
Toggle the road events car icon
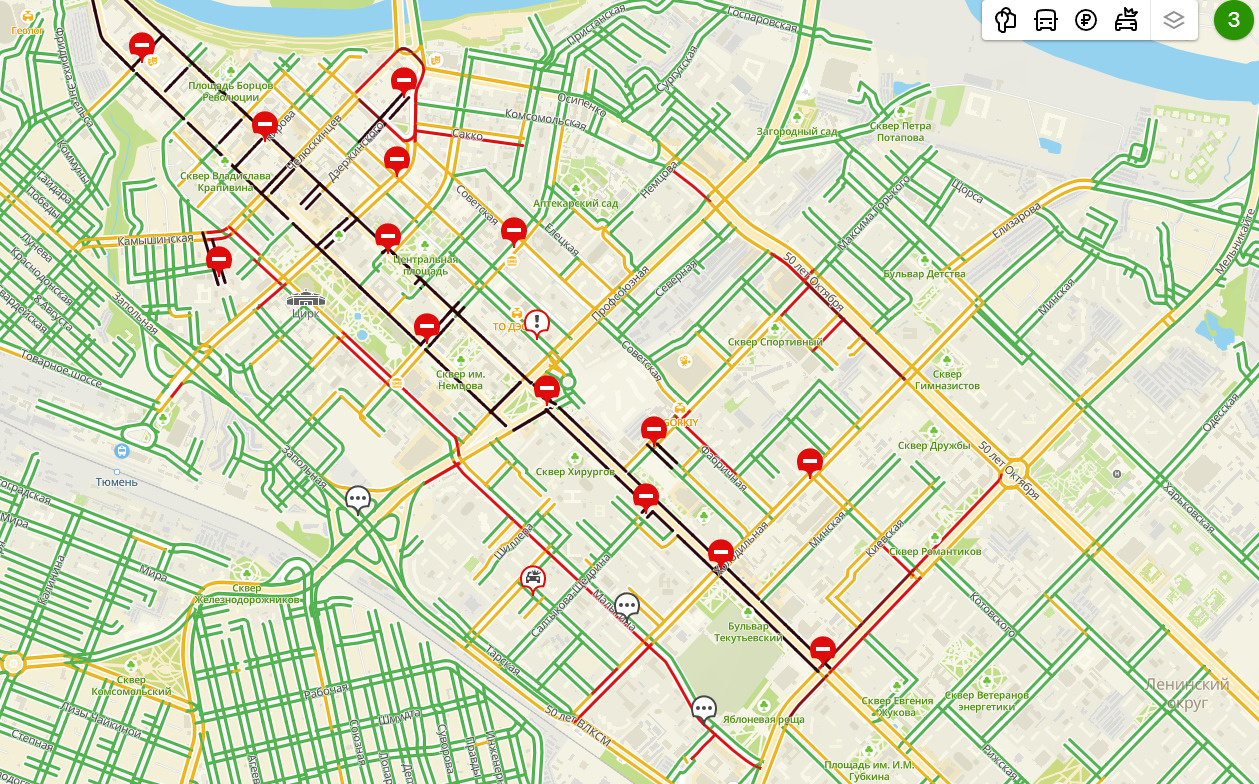coord(1127,20)
